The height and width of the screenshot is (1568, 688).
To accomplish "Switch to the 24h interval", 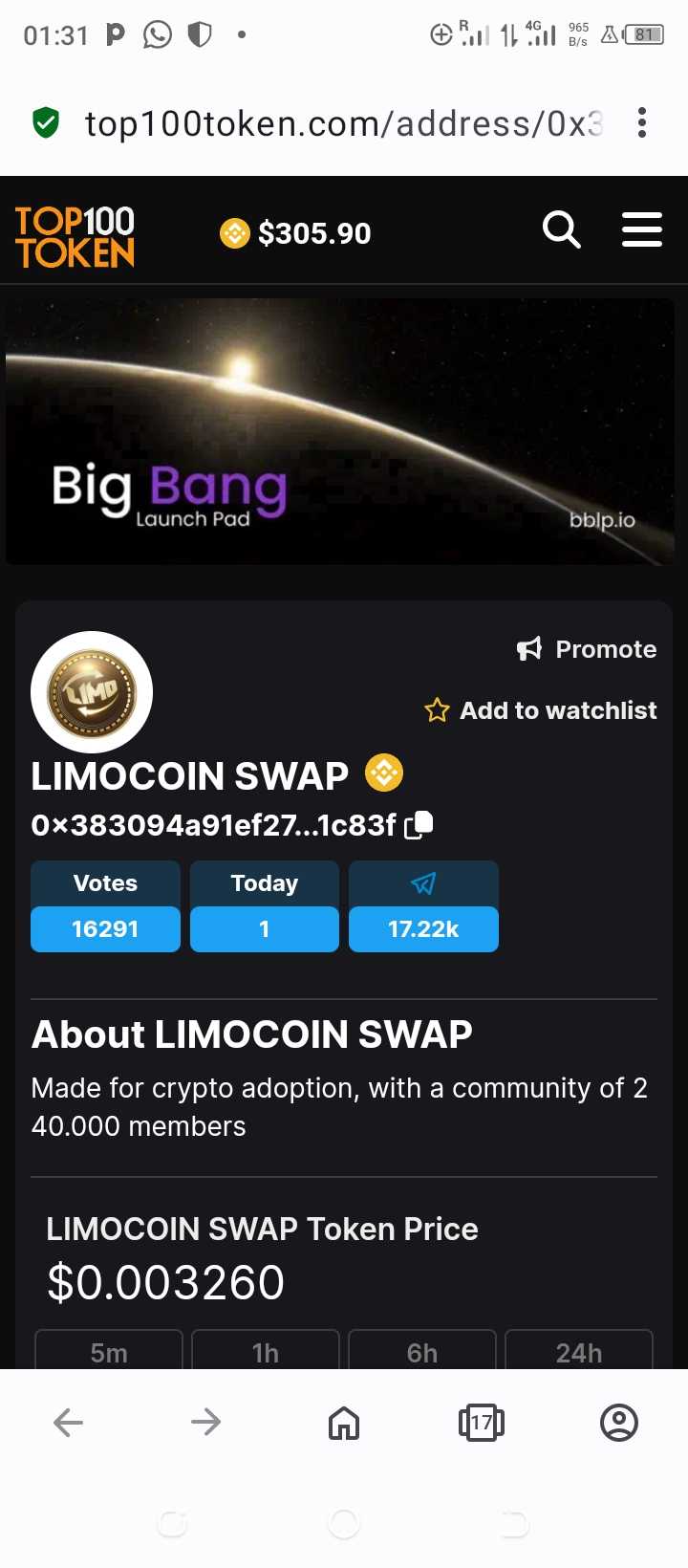I will (579, 1351).
